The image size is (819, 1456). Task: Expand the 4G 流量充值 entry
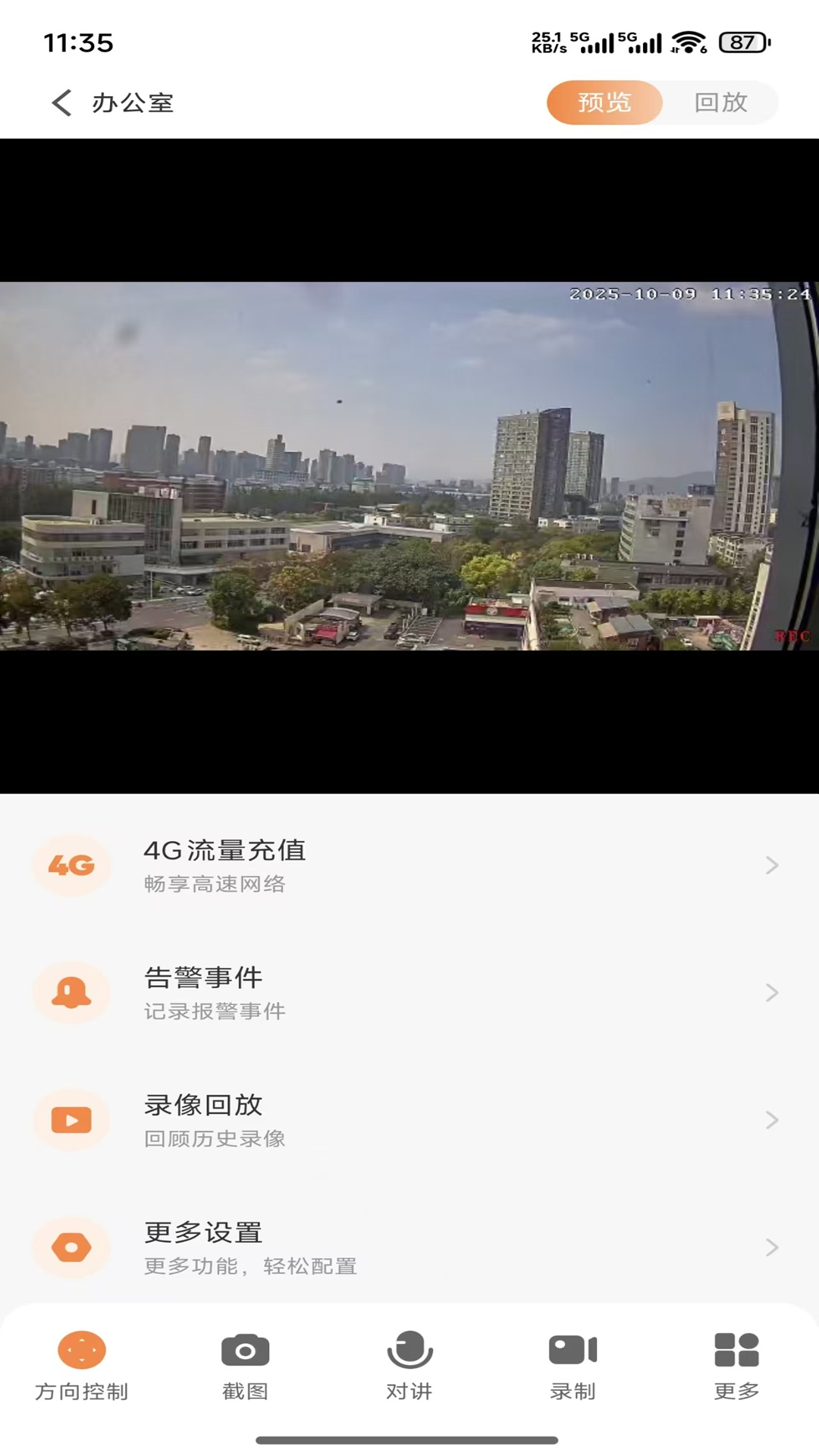773,864
